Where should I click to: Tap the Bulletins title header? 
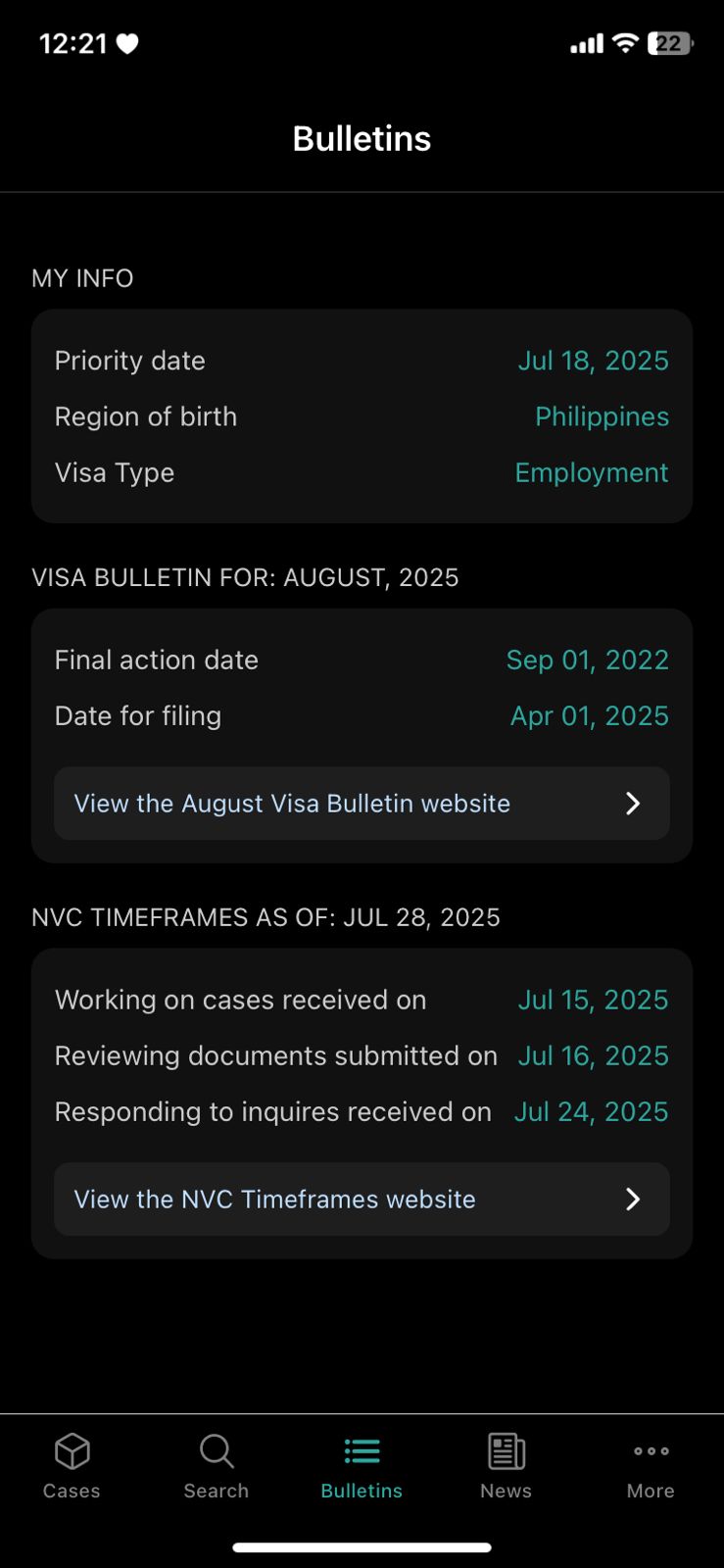pos(362,138)
